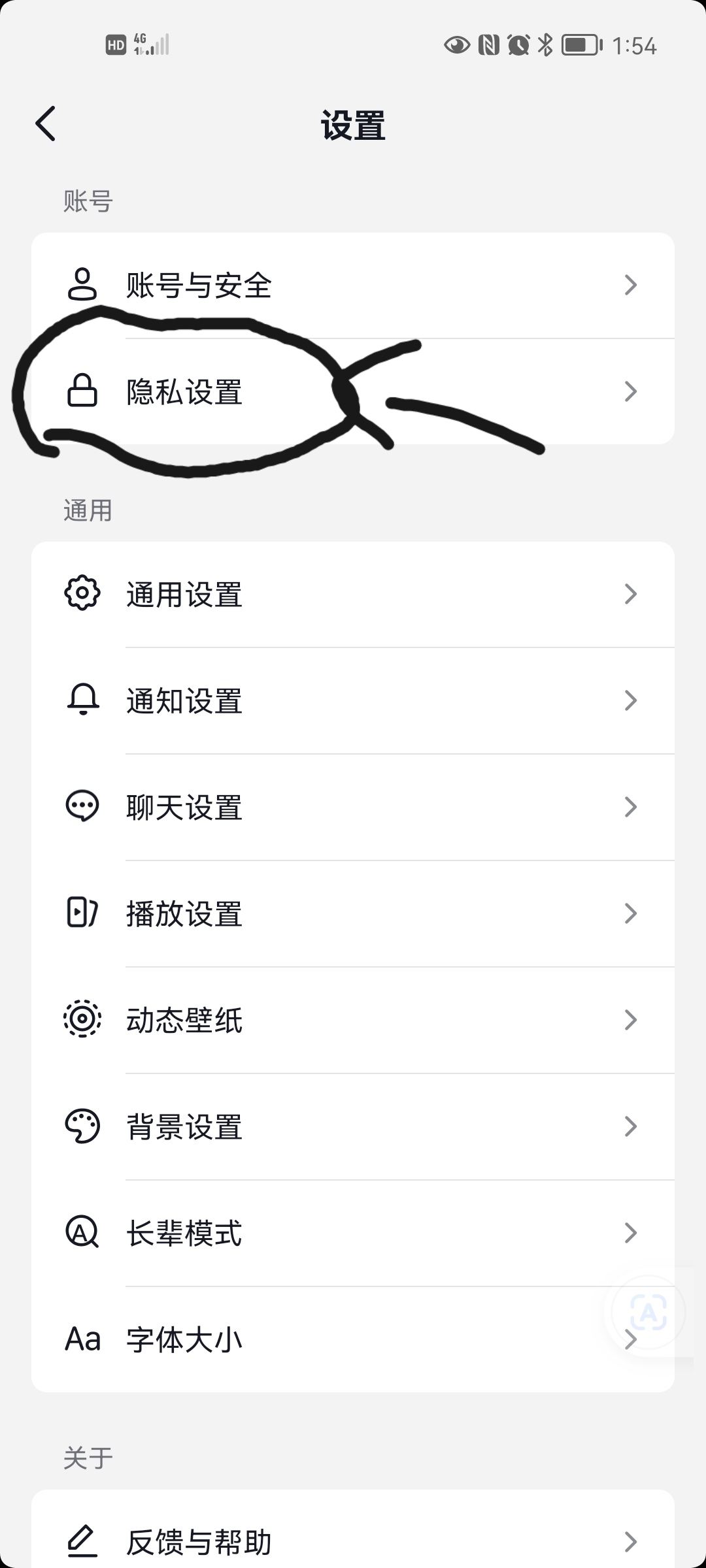Click the dynamic wallpaper icon beside 动态壁纸
The height and width of the screenshot is (1568, 706).
(81, 1021)
